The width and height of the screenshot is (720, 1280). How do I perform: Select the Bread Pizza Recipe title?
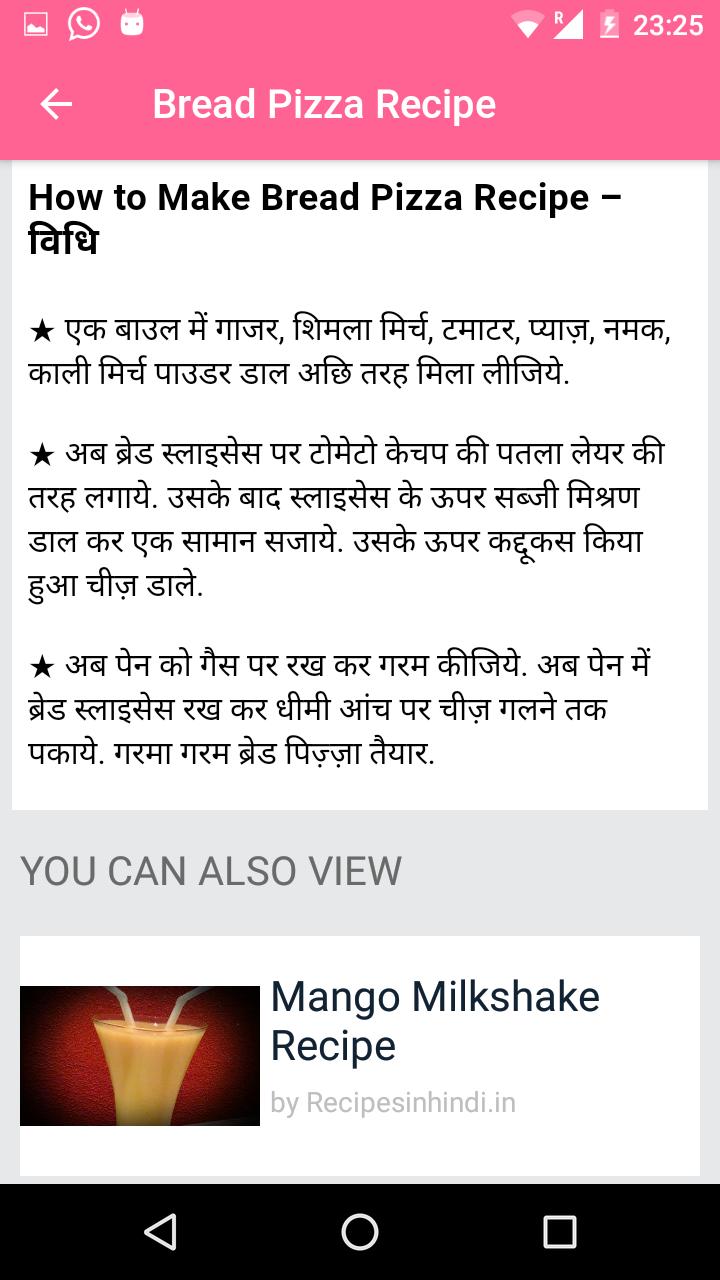click(x=324, y=103)
